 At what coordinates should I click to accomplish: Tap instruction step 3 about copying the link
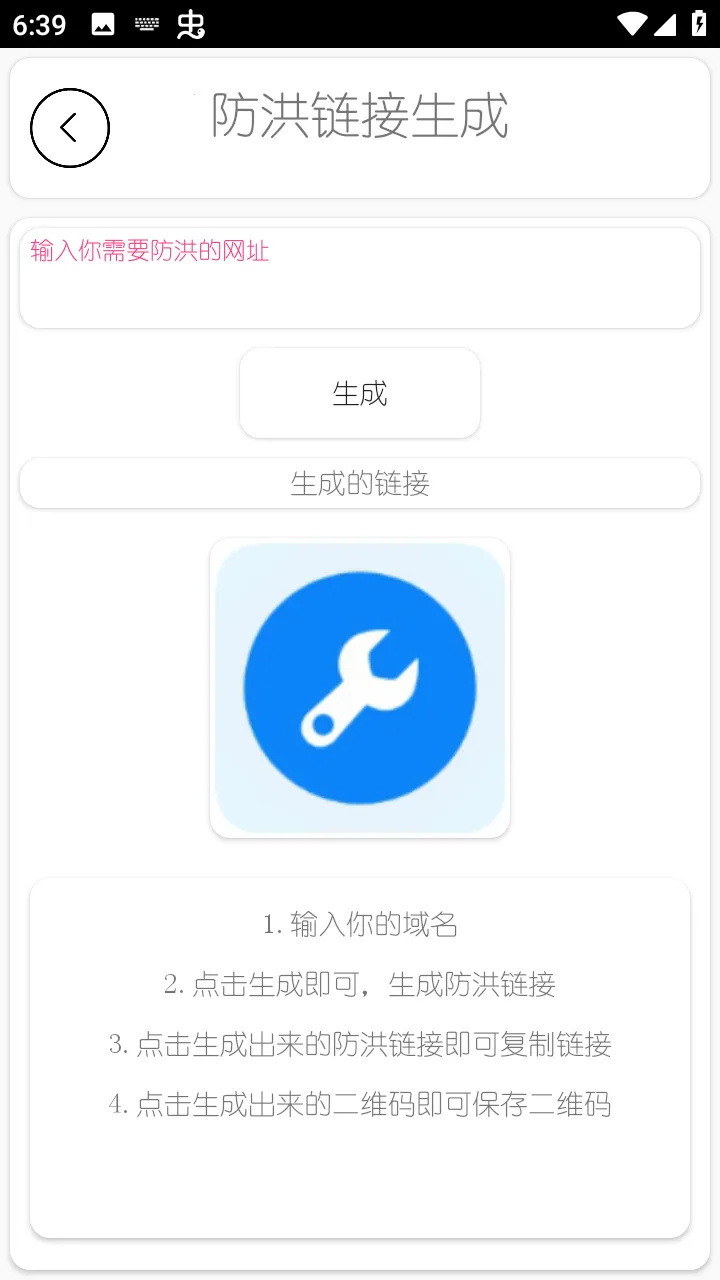360,1045
